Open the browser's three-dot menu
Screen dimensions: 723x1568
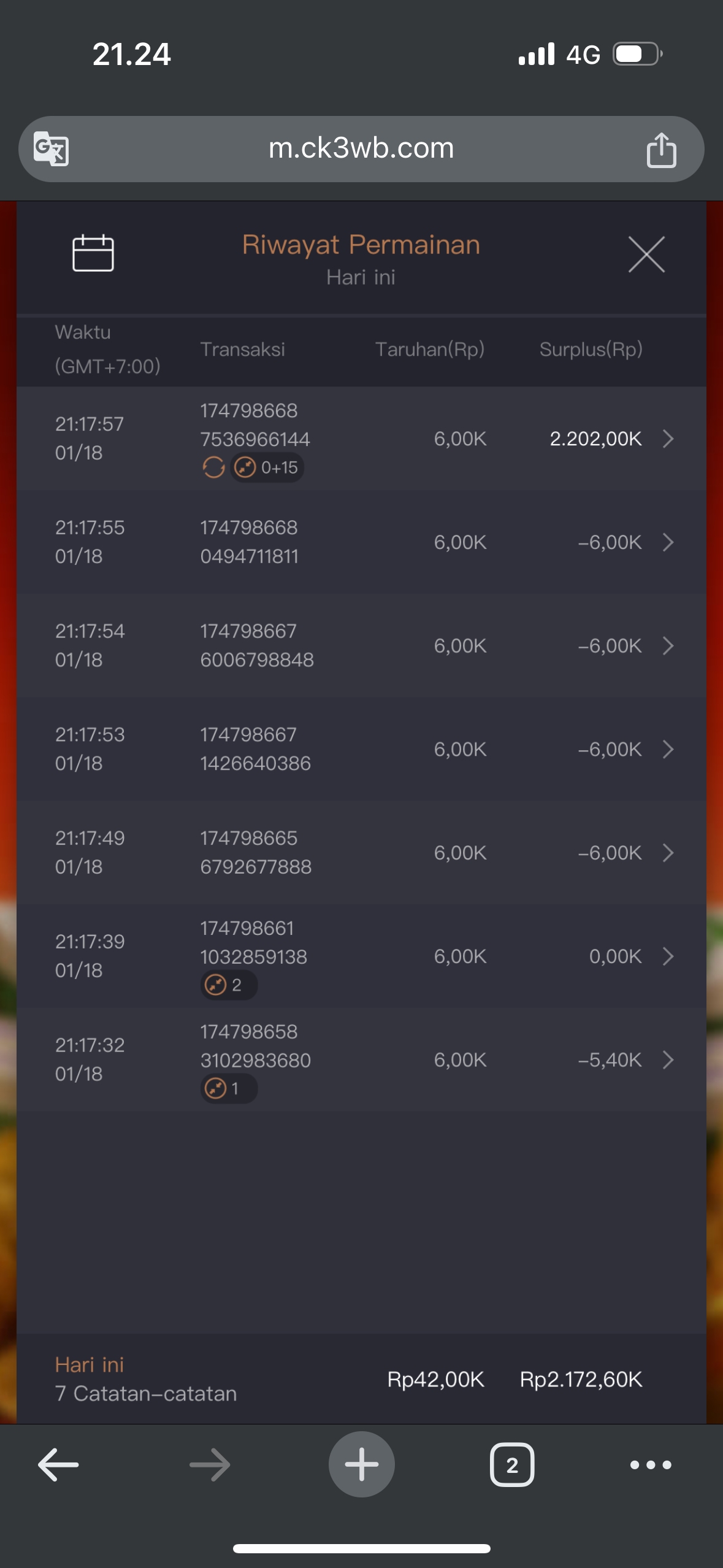tap(651, 1465)
